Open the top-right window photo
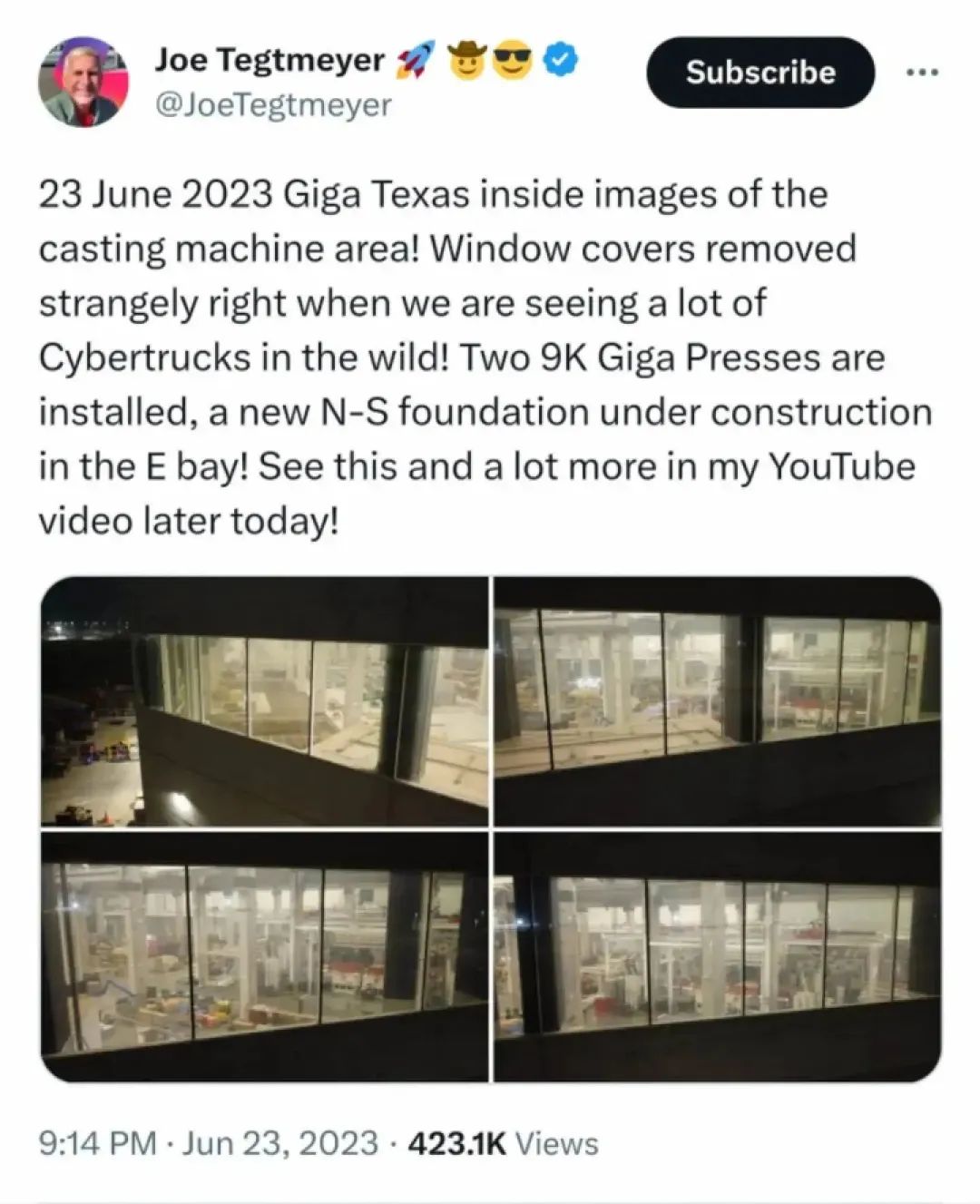980x1204 pixels. 717,701
